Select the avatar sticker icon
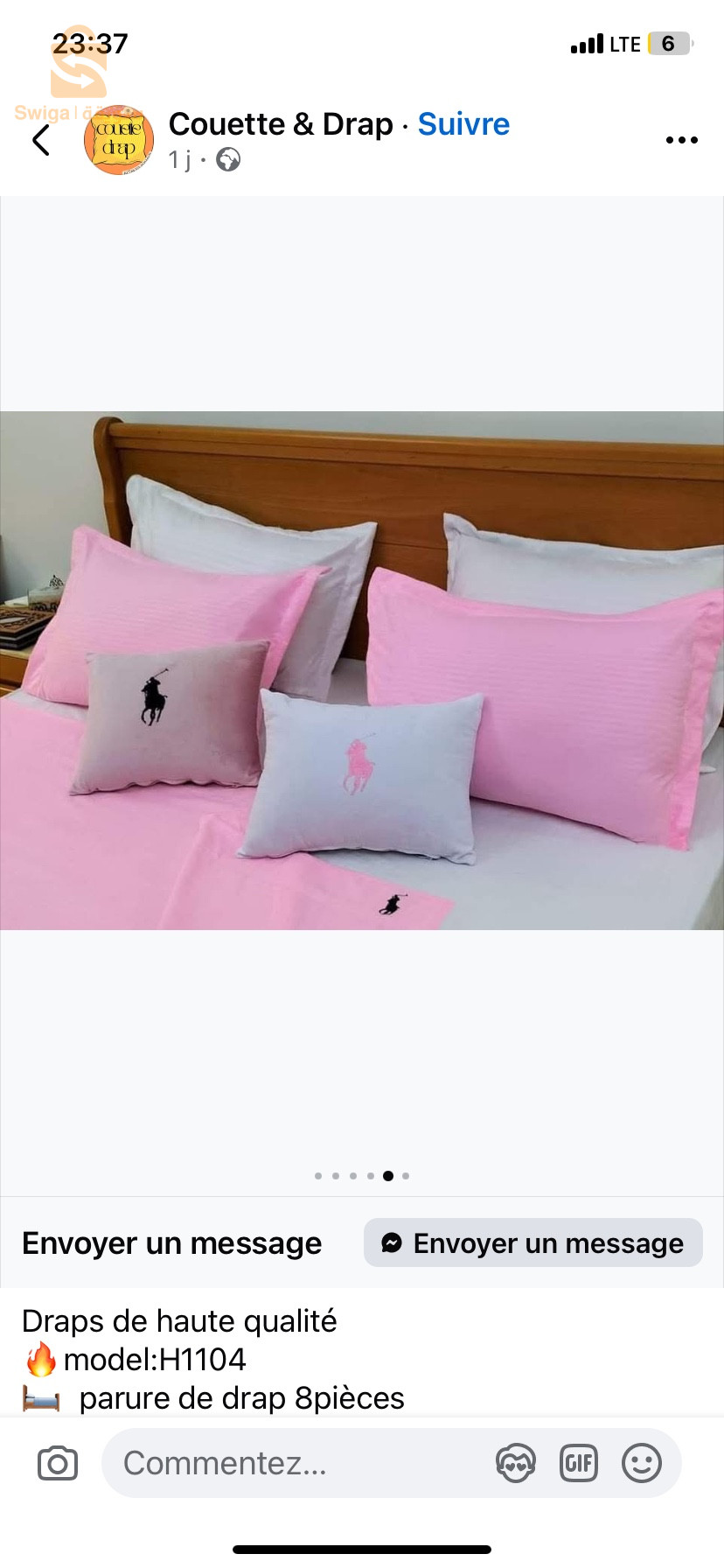724x1568 pixels. [x=515, y=1462]
